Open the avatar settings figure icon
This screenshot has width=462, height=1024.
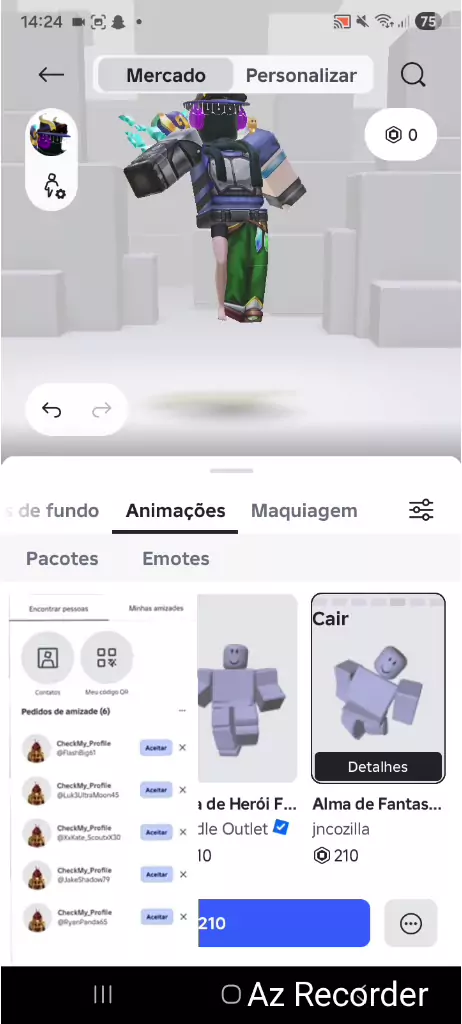pyautogui.click(x=54, y=185)
